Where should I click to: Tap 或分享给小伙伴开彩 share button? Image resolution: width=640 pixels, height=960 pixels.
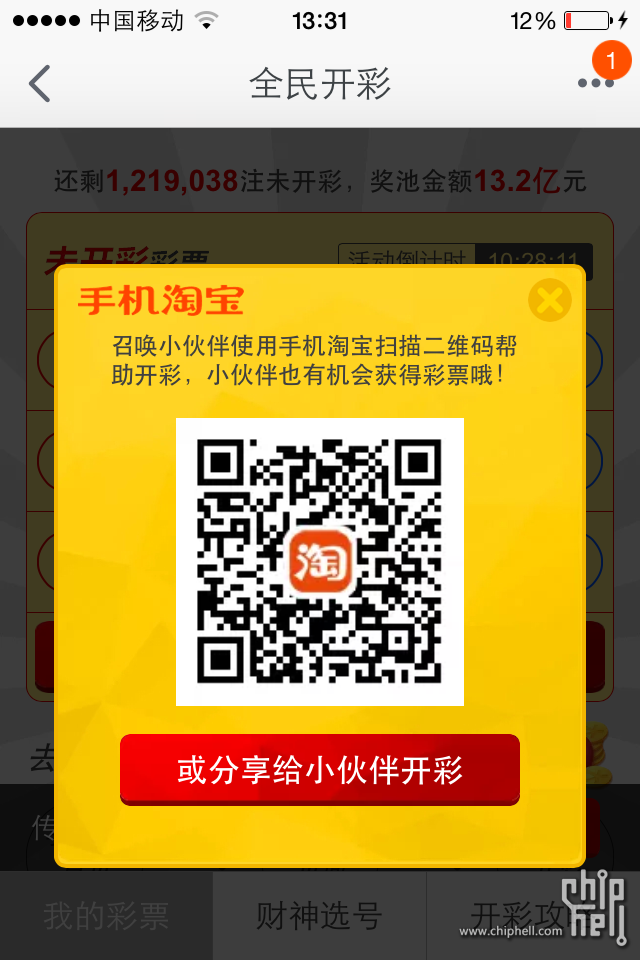tap(320, 769)
